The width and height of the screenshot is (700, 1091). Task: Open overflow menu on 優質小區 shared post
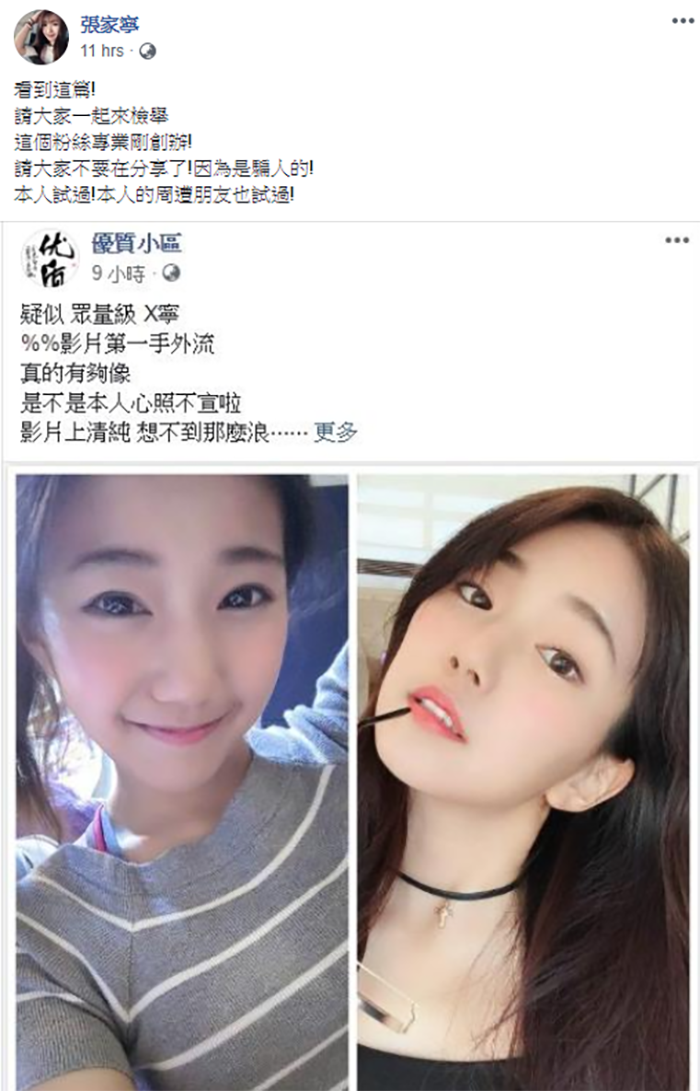click(x=677, y=241)
